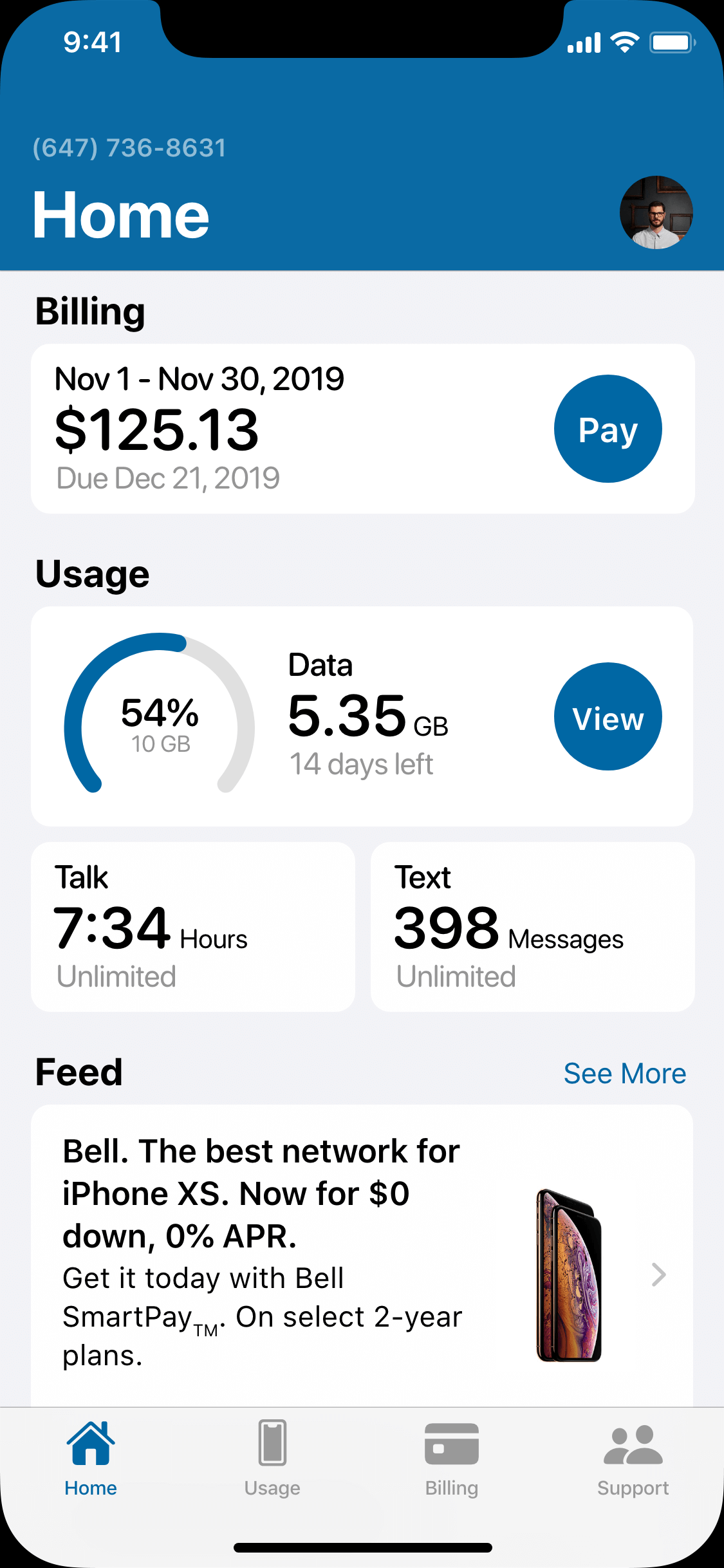Open the Text messages card
Image resolution: width=724 pixels, height=1568 pixels.
(532, 926)
